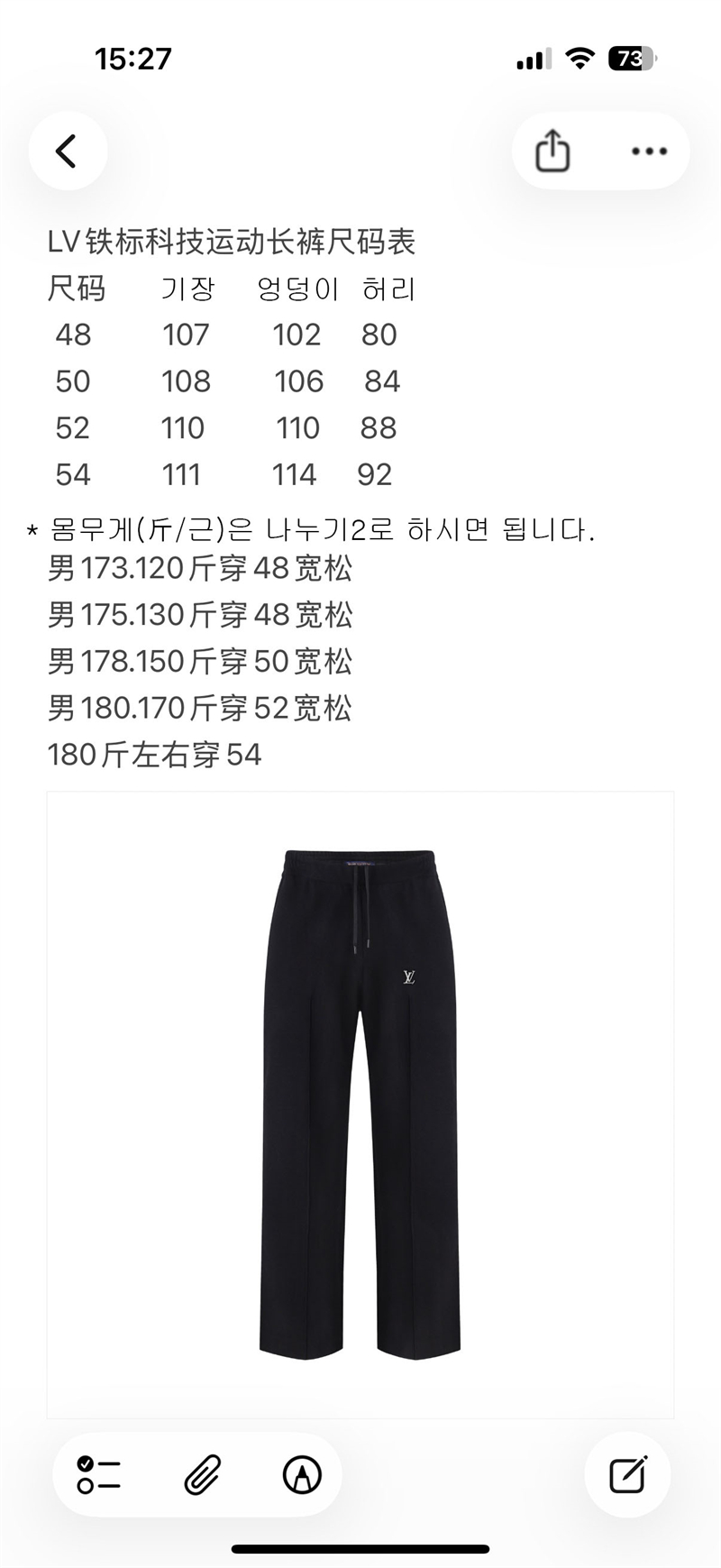The width and height of the screenshot is (721, 1568).
Task: Open the markup pen tool
Action: coord(302,1475)
